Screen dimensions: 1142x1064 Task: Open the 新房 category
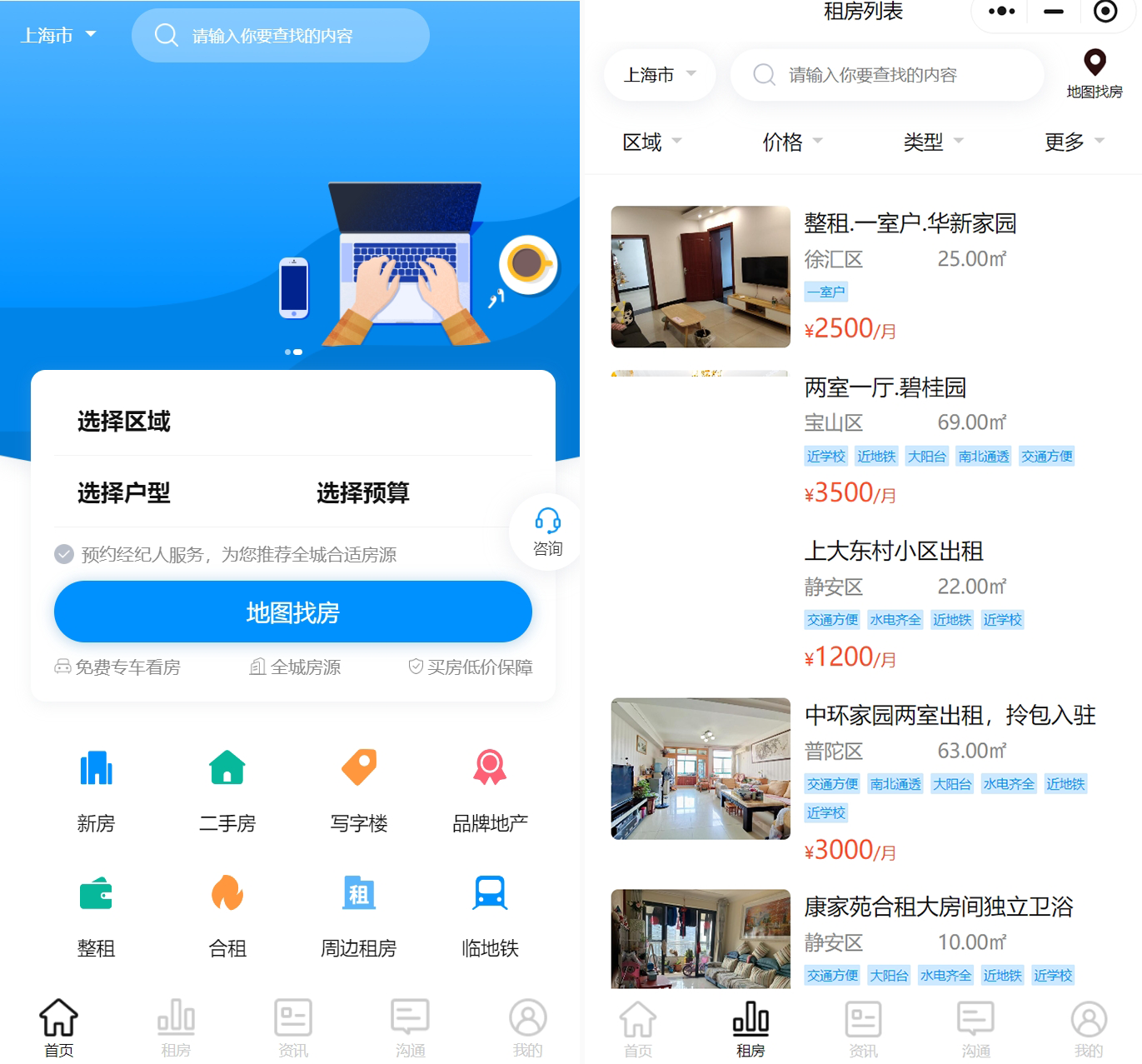click(x=96, y=787)
